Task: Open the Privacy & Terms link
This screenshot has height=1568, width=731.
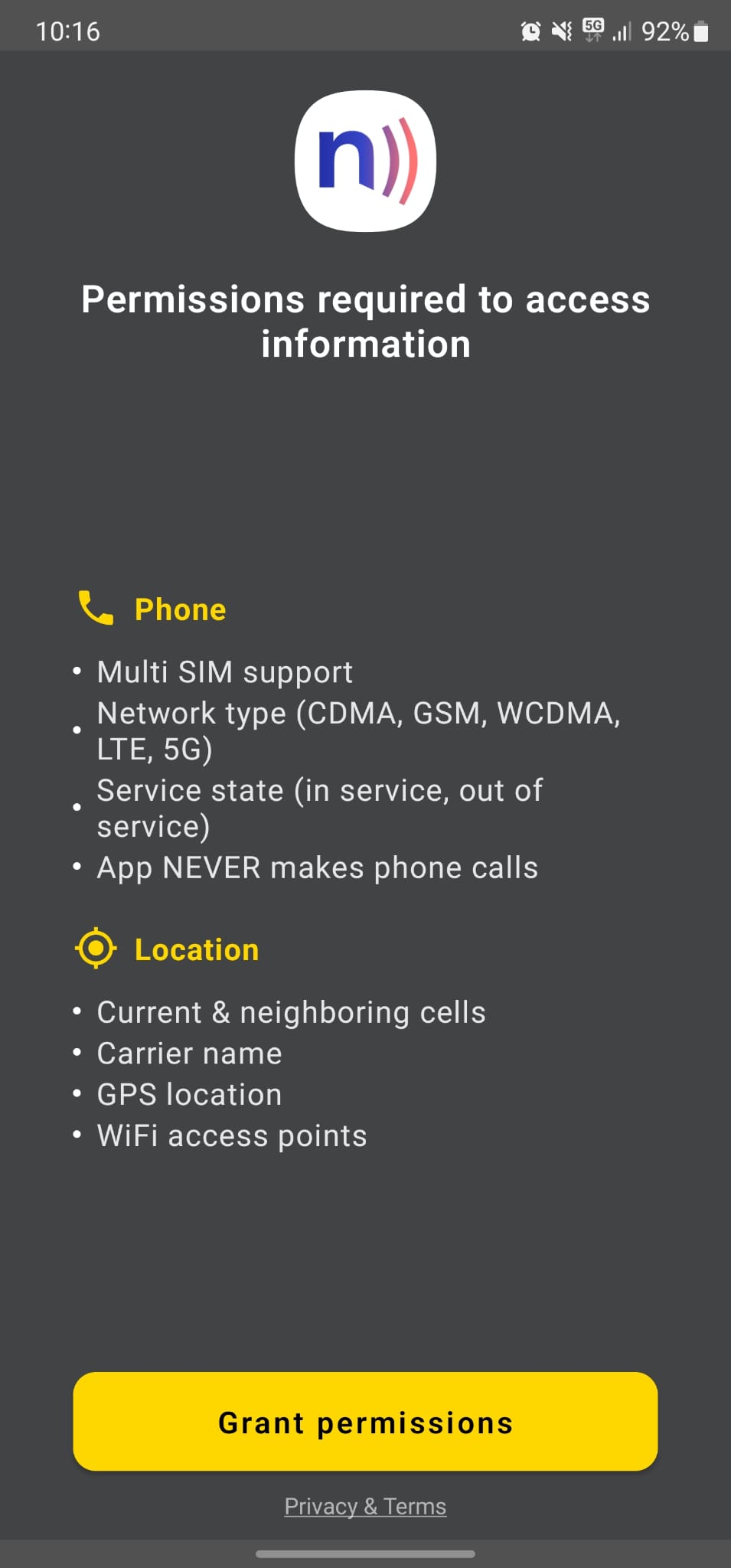Action: [365, 1506]
